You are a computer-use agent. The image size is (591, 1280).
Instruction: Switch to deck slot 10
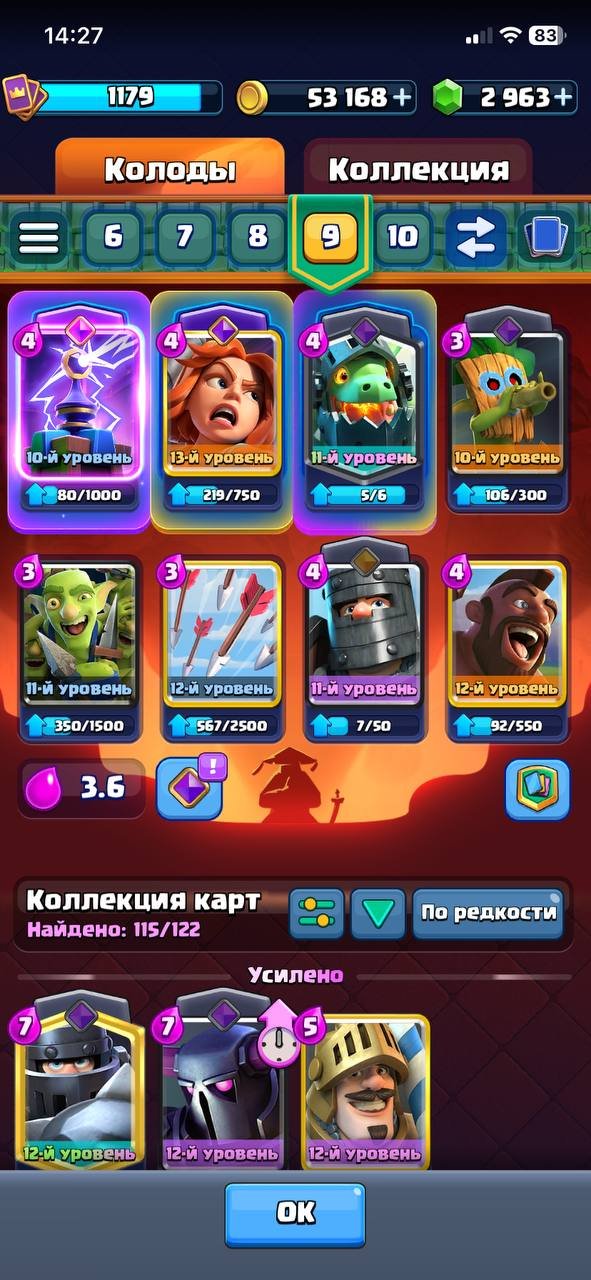(x=402, y=237)
